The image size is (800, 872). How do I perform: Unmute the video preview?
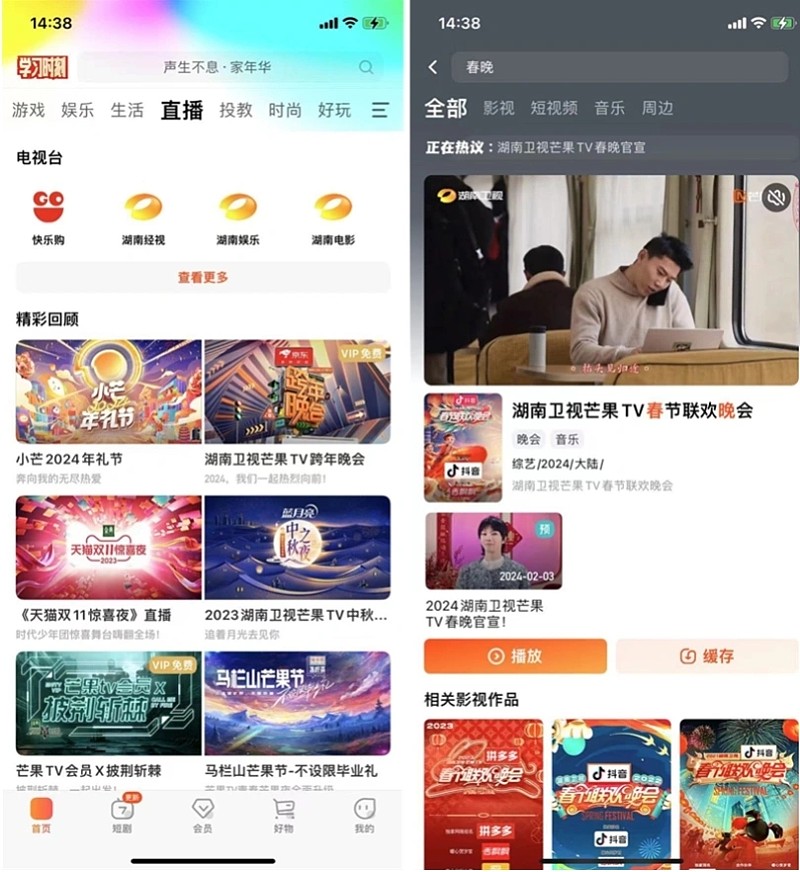tap(775, 198)
